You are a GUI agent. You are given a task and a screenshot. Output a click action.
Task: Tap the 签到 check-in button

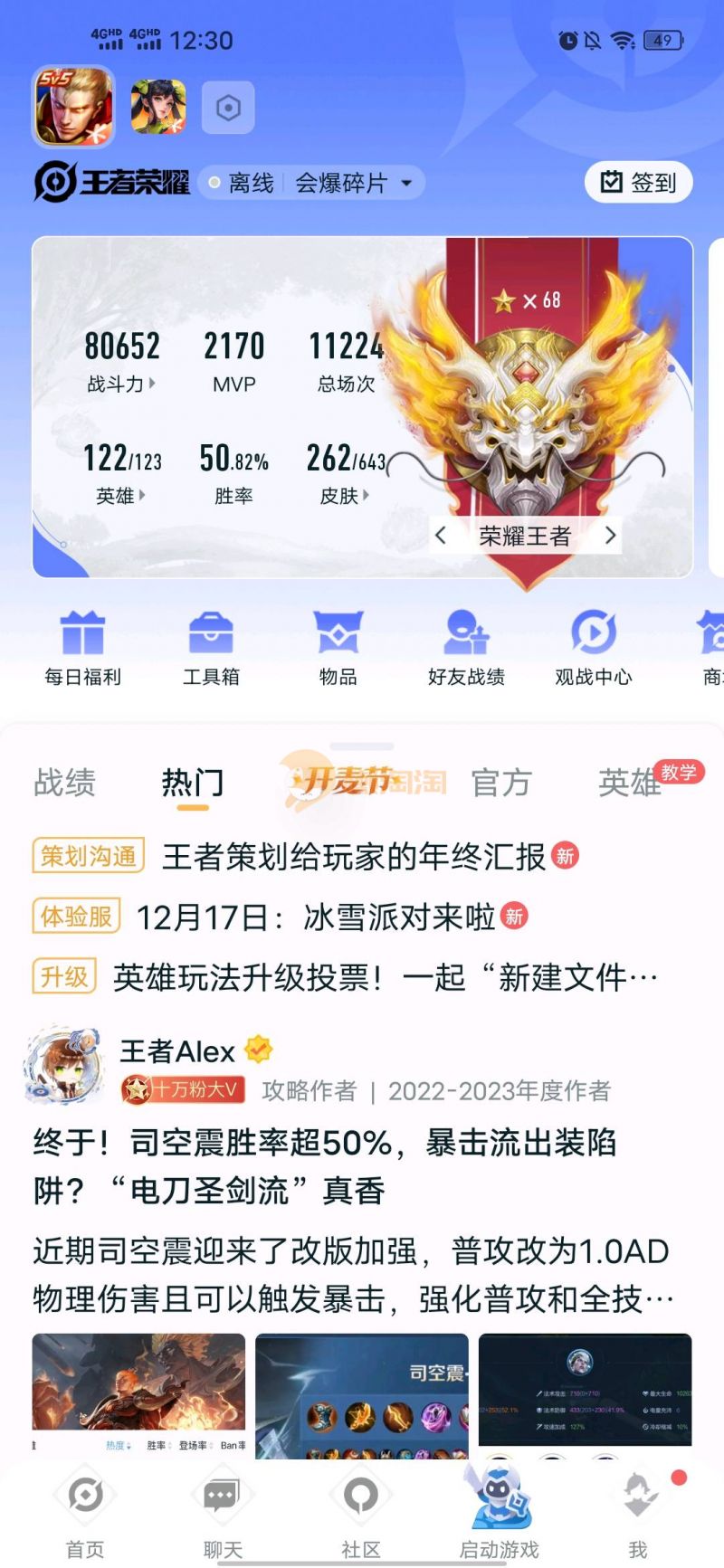(638, 183)
